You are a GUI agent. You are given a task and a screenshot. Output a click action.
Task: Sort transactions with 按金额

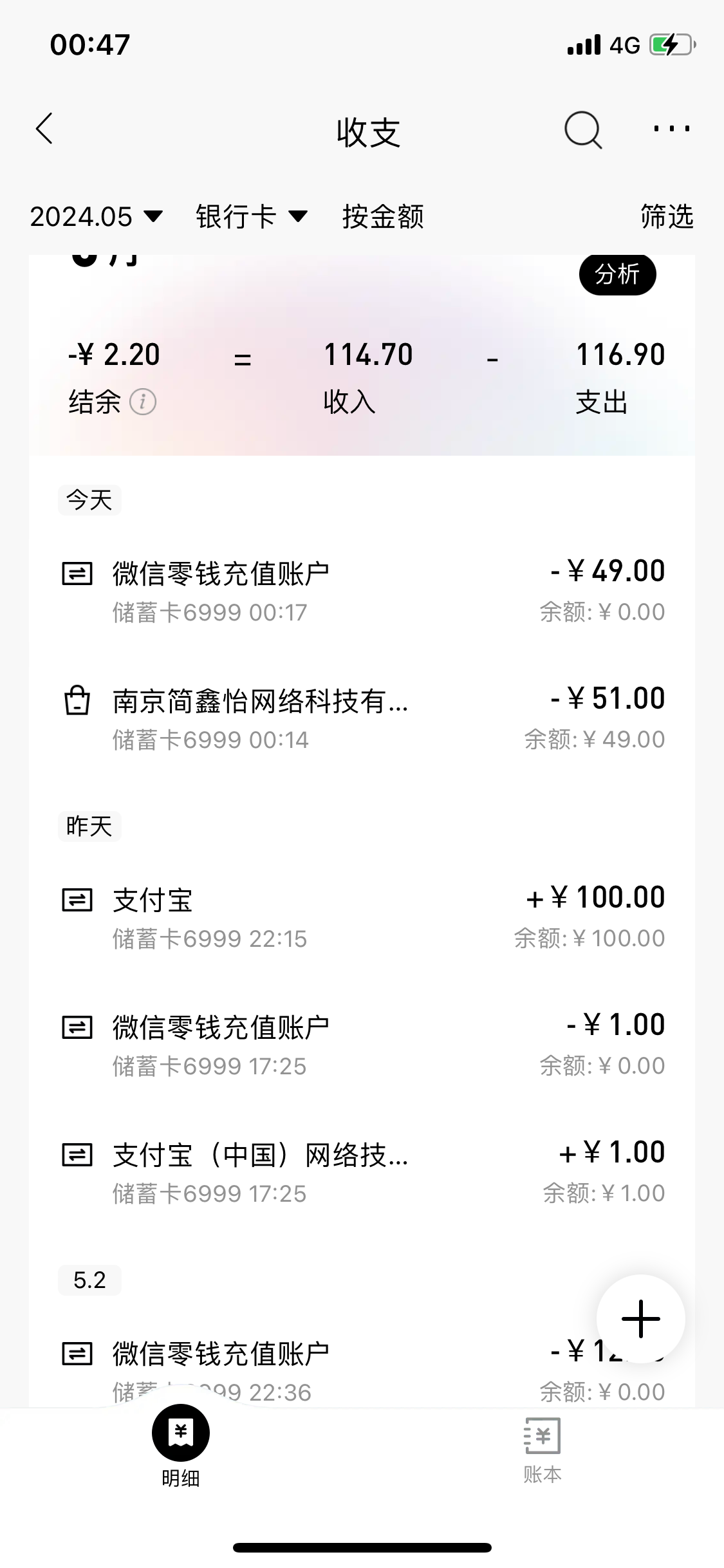tap(383, 217)
